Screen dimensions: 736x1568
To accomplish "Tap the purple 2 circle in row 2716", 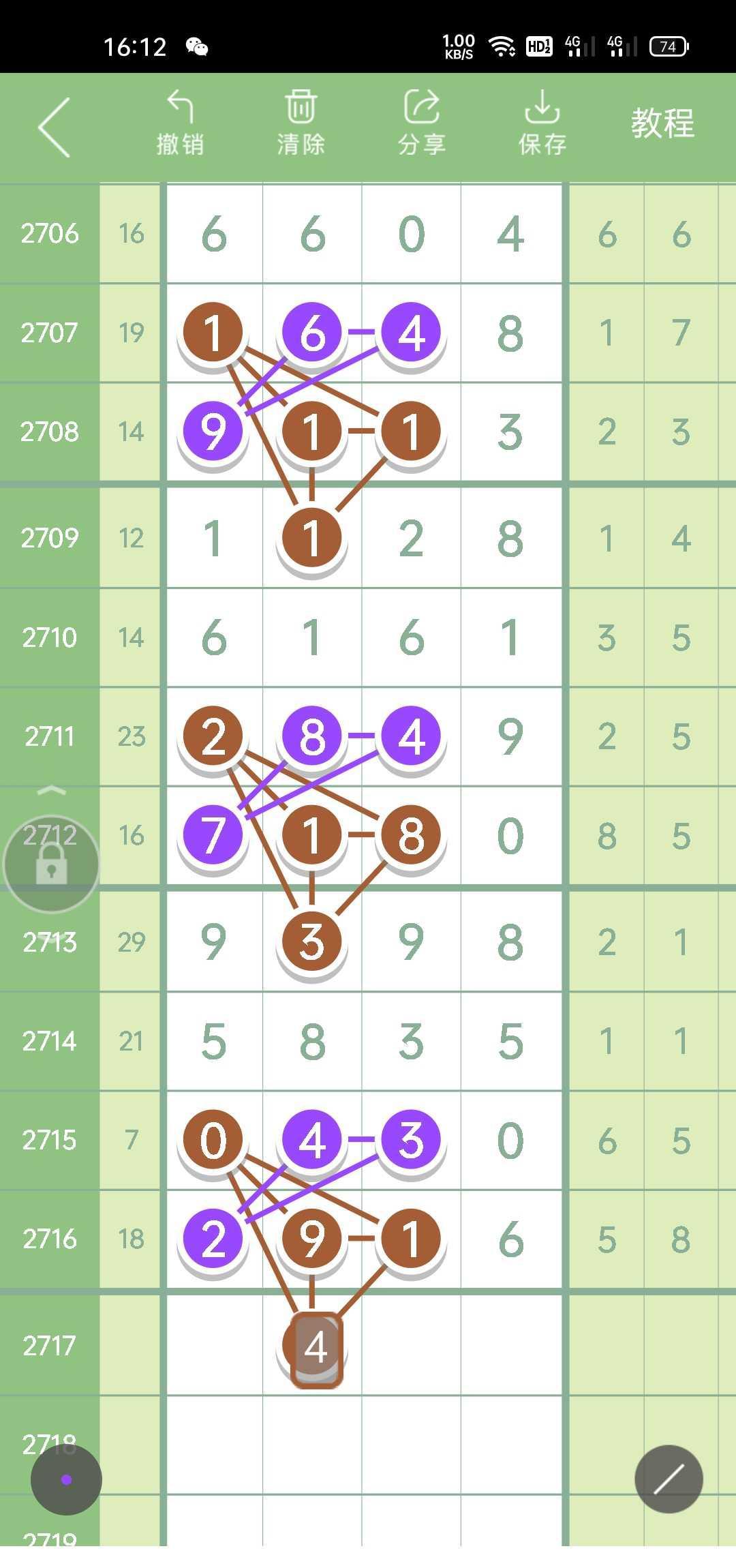I will pos(213,1239).
